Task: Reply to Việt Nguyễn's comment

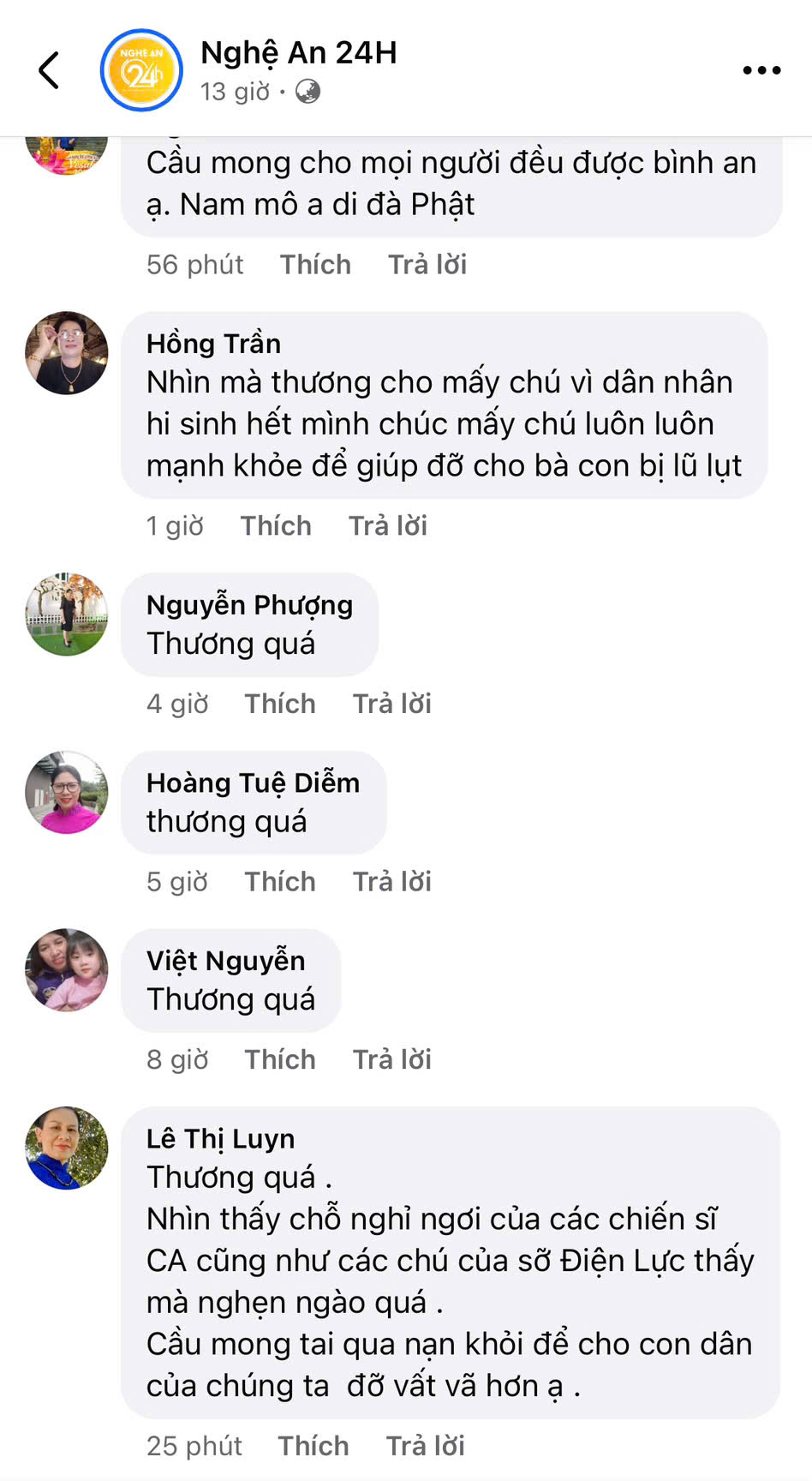Action: pos(391,1059)
